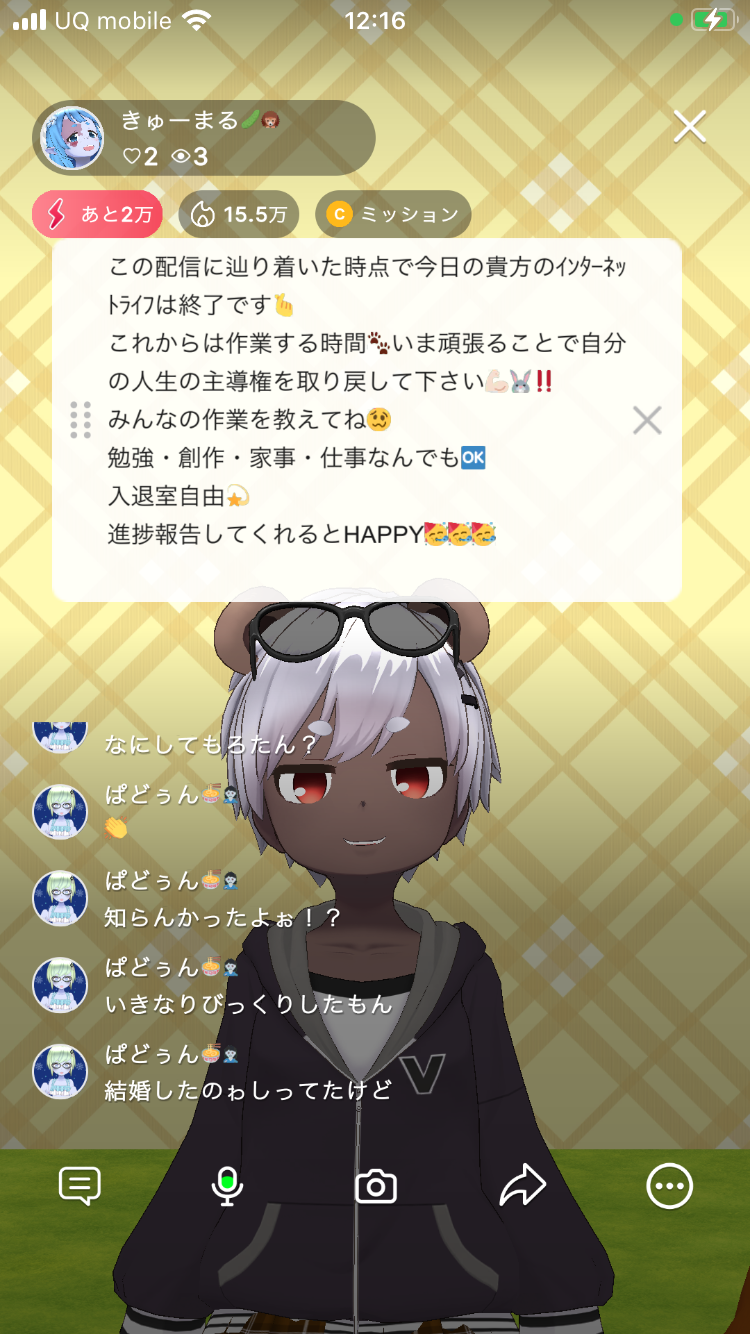Open the more options menu
The image size is (750, 1334).
[x=669, y=1186]
